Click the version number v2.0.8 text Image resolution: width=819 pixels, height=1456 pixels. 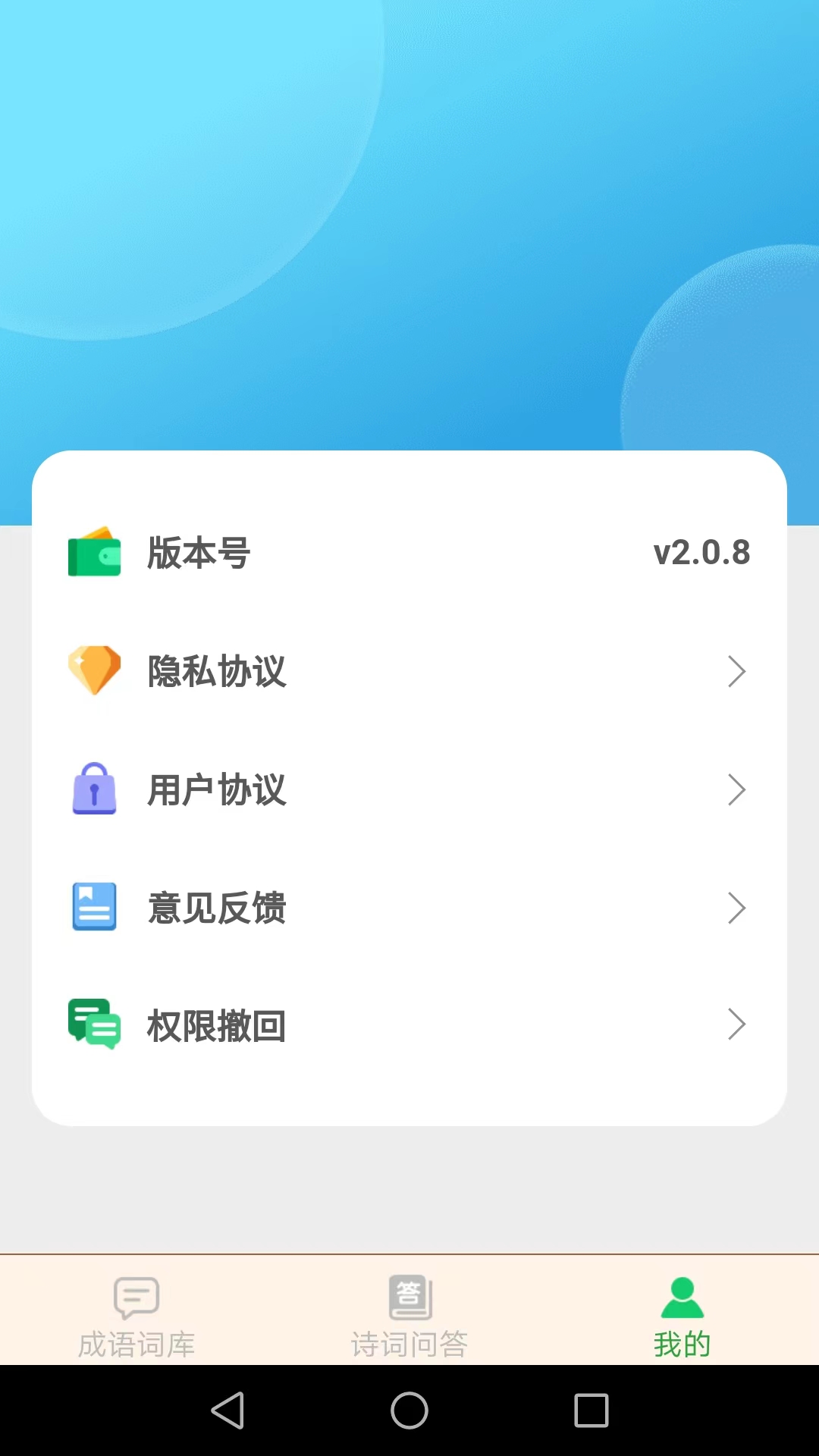click(x=701, y=554)
